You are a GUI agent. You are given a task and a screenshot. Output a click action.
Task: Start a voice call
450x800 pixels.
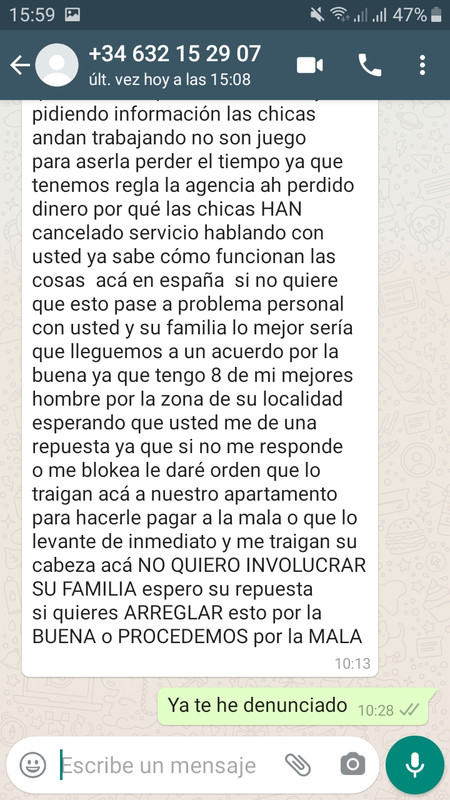[370, 65]
